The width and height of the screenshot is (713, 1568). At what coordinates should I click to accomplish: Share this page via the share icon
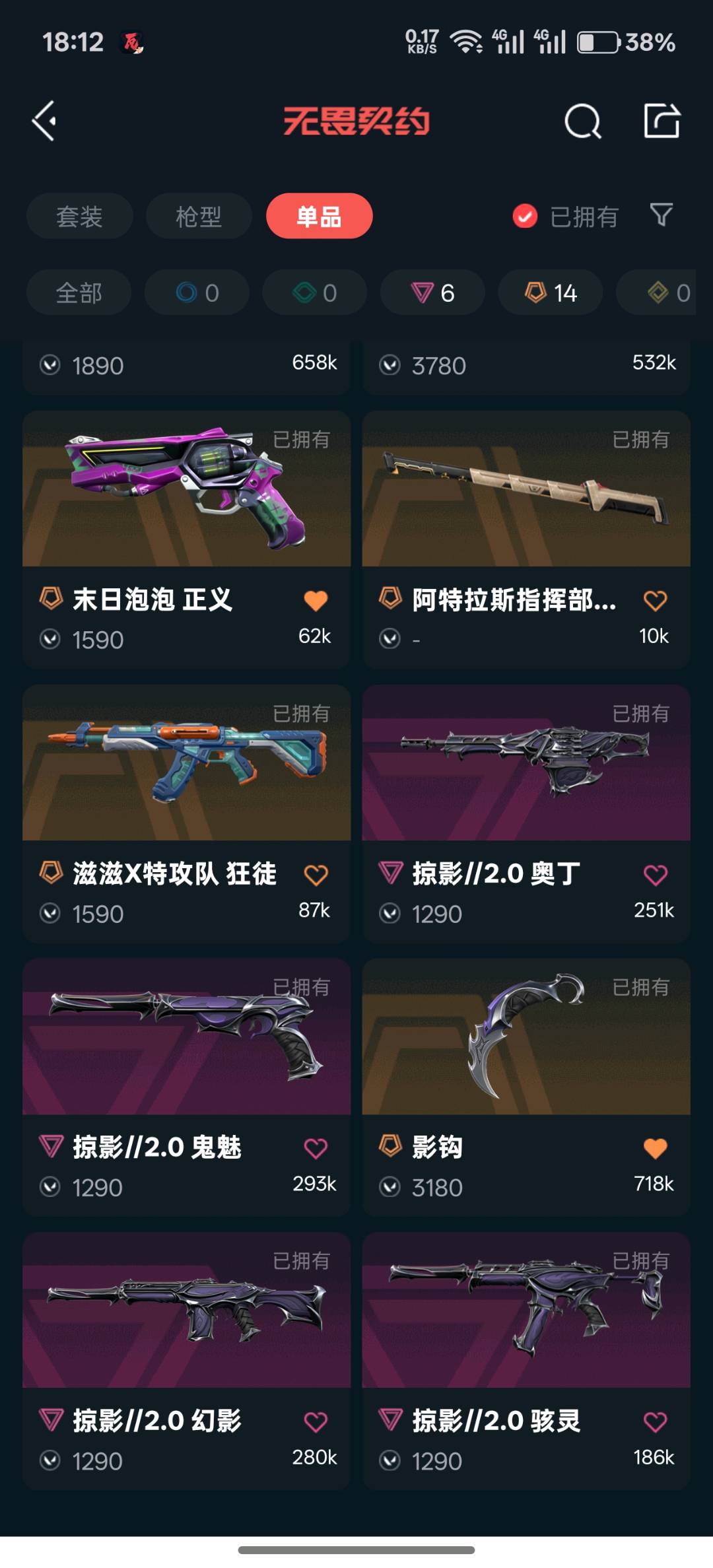click(x=662, y=121)
